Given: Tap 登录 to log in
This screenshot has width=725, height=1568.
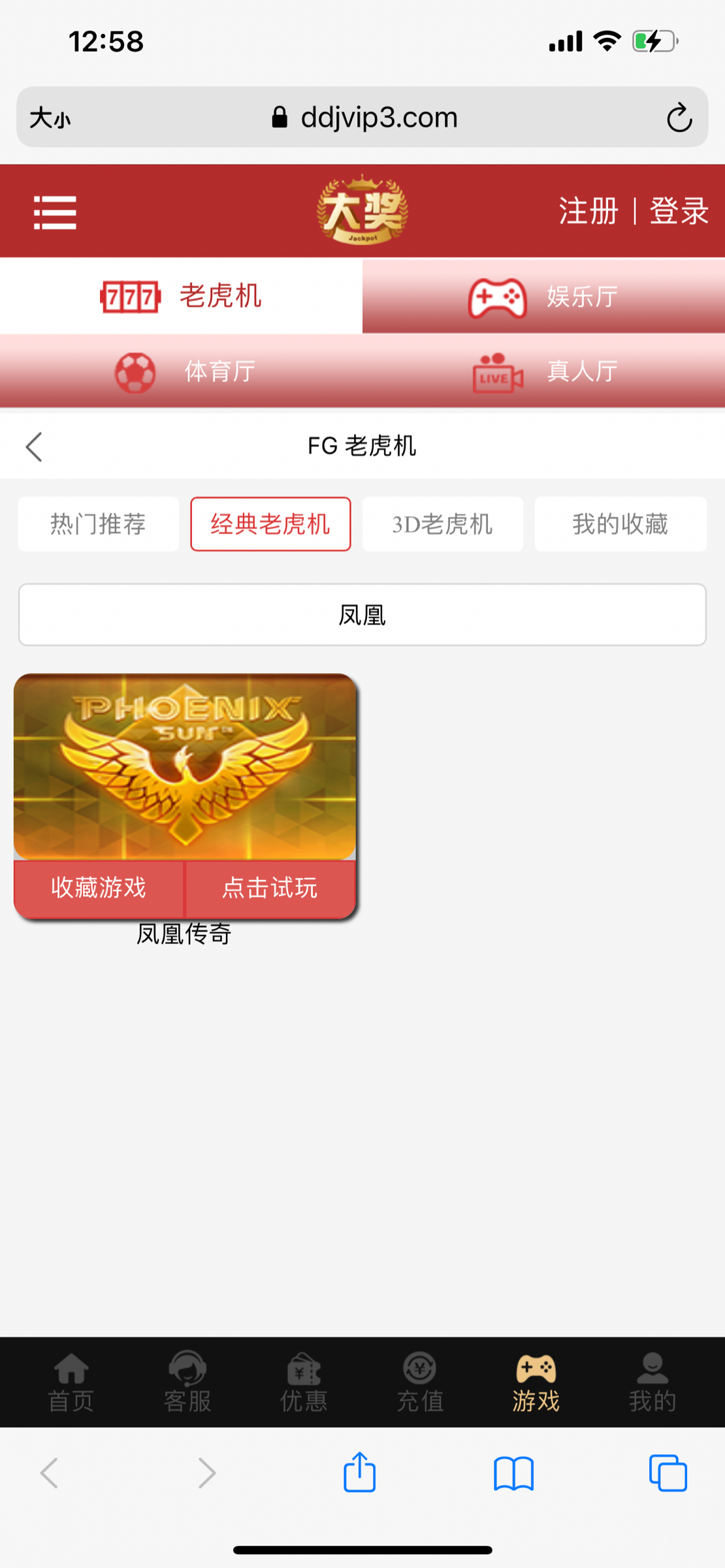Looking at the screenshot, I should 679,211.
